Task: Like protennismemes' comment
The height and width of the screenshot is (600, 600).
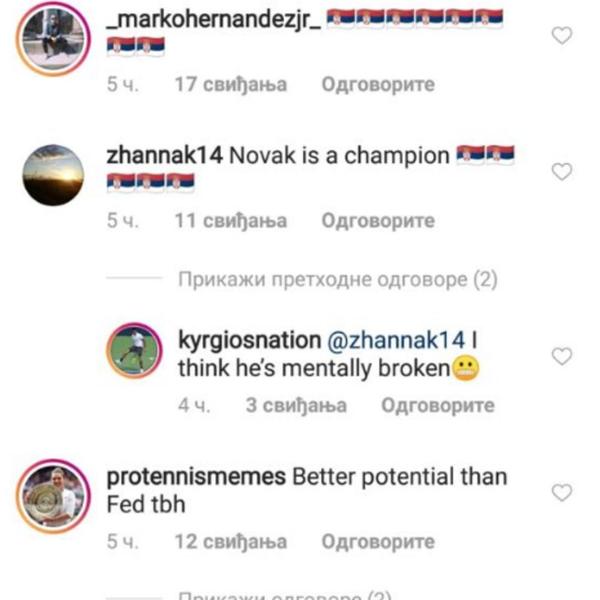Action: click(562, 492)
